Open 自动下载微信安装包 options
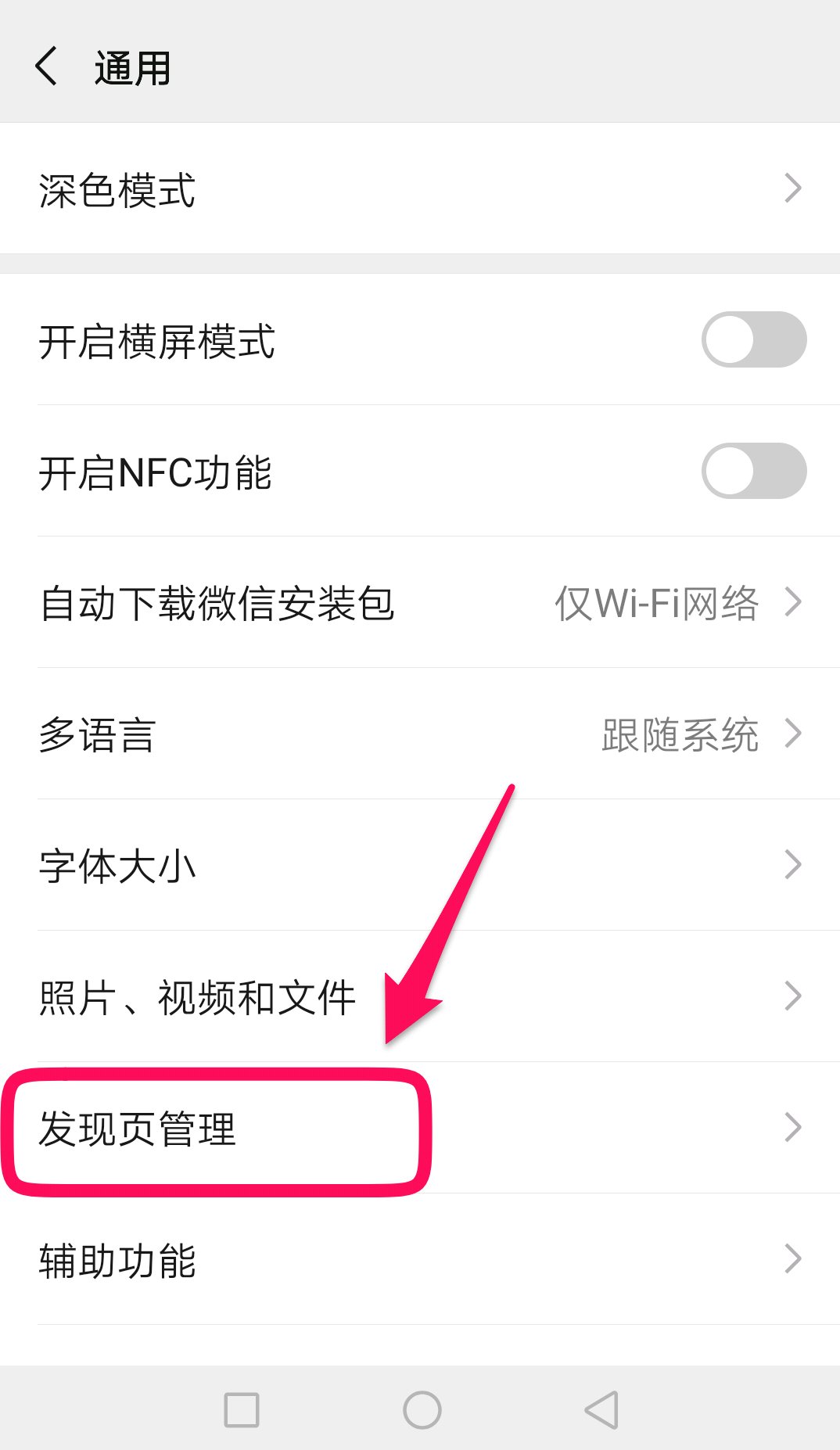840x1450 pixels. (420, 602)
